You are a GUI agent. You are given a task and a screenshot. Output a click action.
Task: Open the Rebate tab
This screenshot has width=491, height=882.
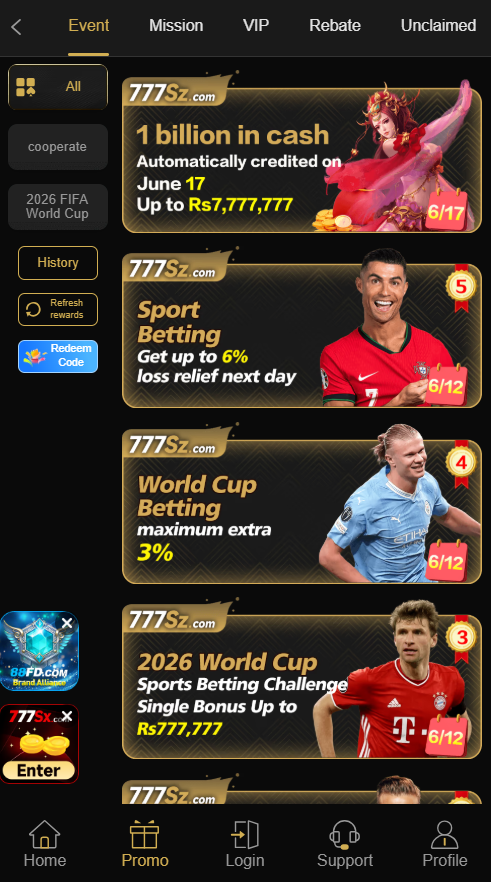pos(335,26)
